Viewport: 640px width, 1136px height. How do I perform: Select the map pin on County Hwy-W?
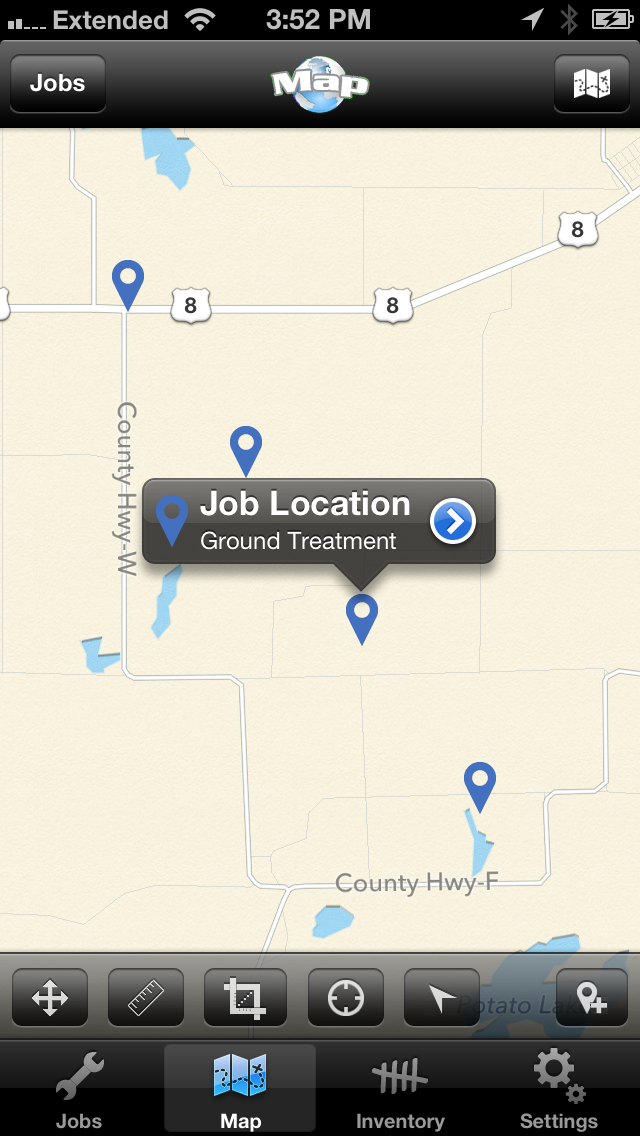(x=128, y=282)
